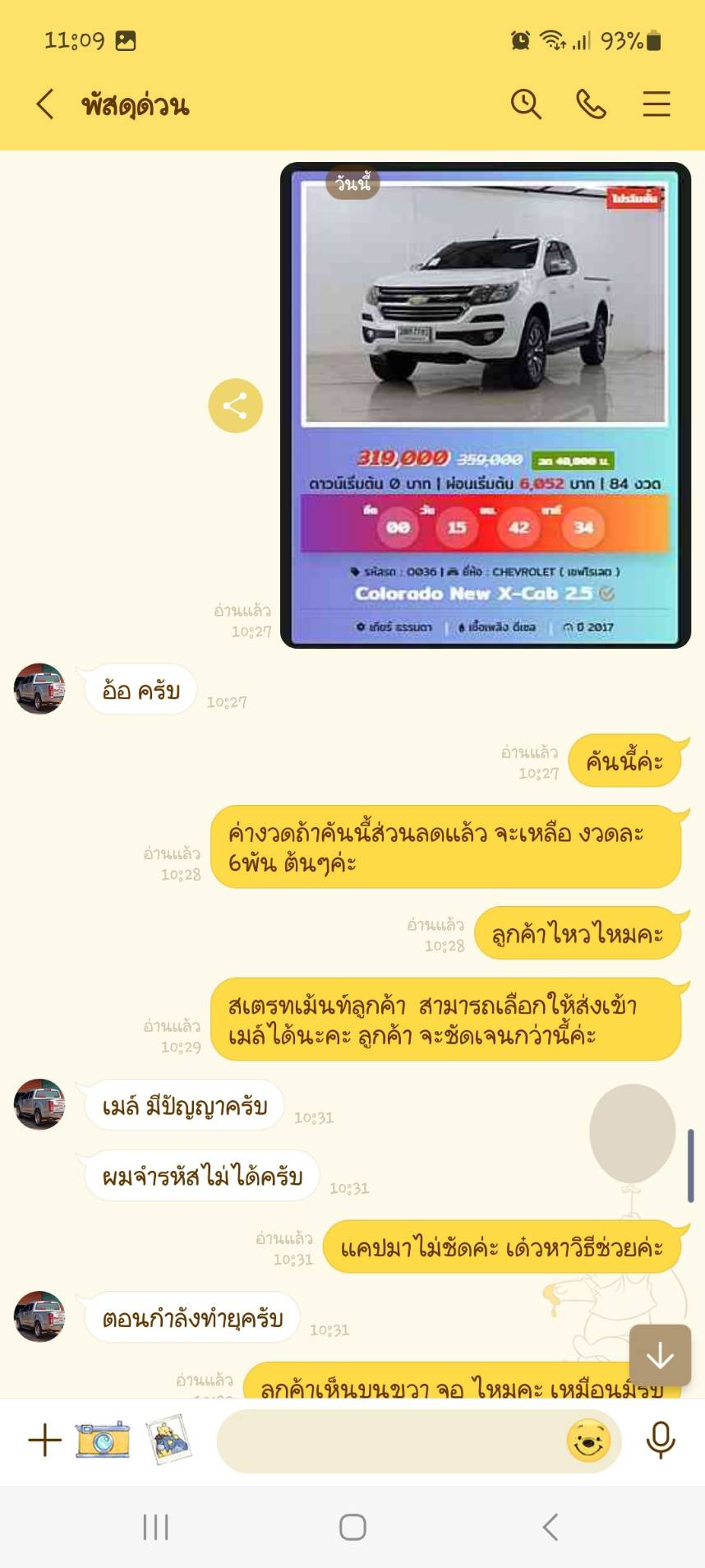Open the chat menu
The image size is (705, 1568).
coord(656,104)
